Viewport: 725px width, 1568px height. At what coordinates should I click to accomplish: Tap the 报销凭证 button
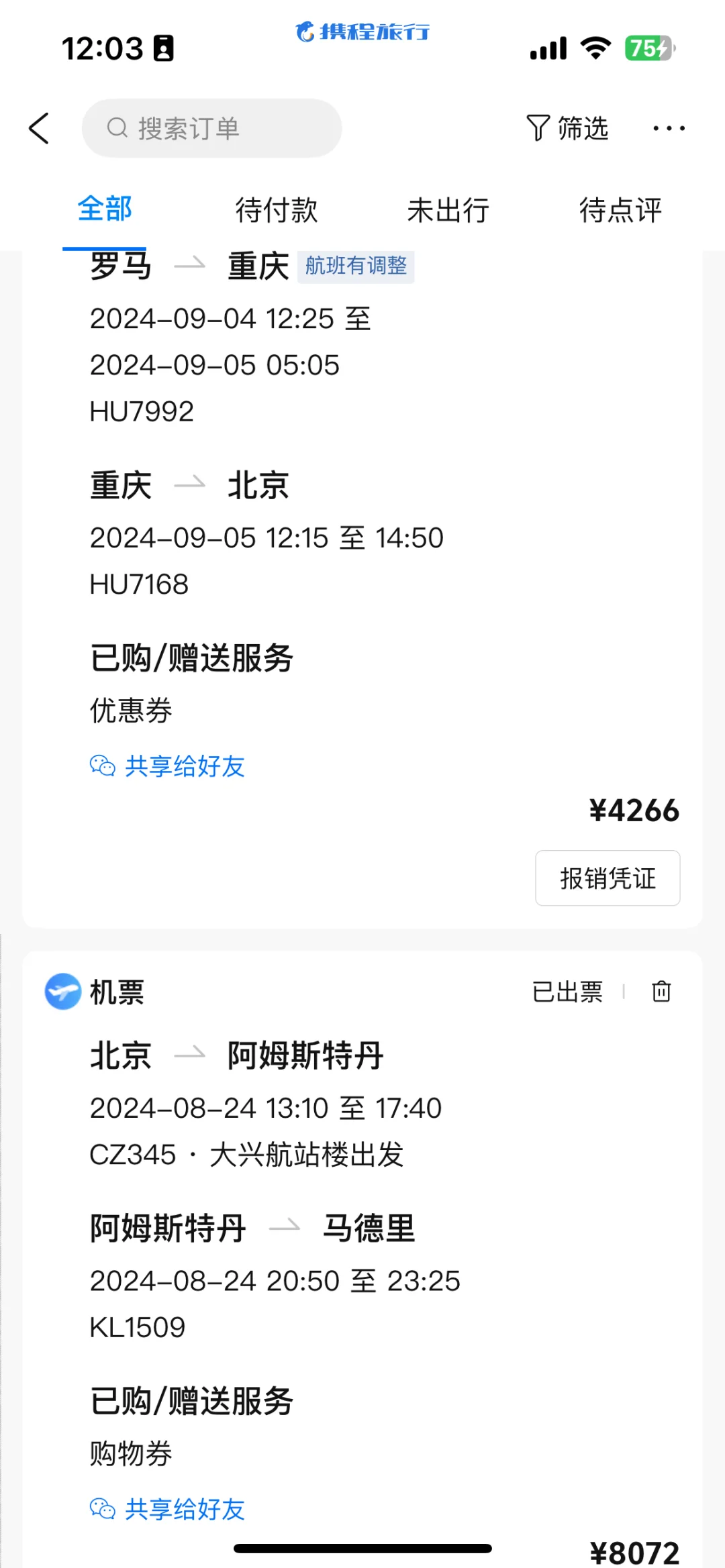click(x=608, y=878)
